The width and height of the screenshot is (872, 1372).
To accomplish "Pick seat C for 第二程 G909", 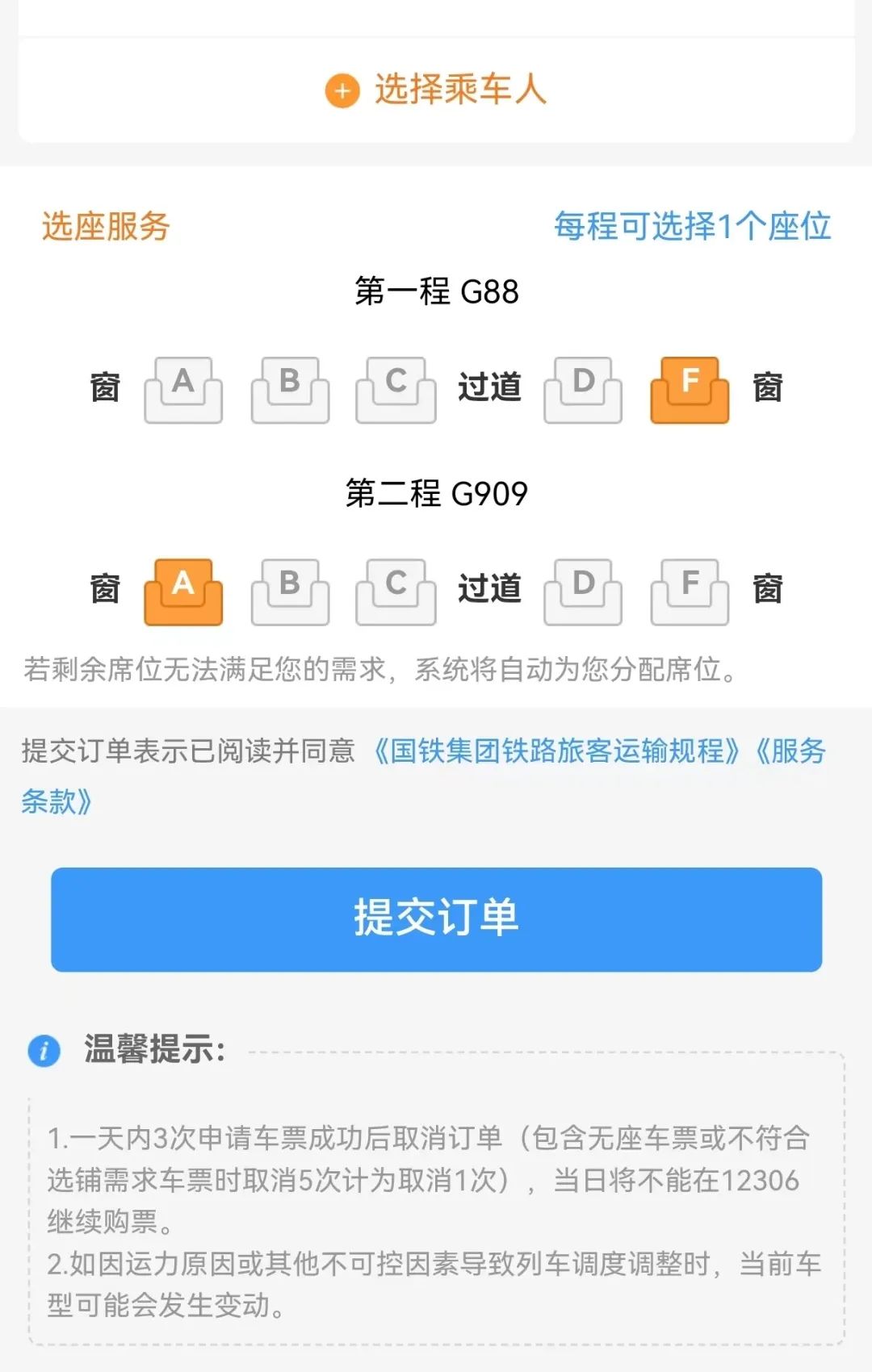I will [396, 592].
